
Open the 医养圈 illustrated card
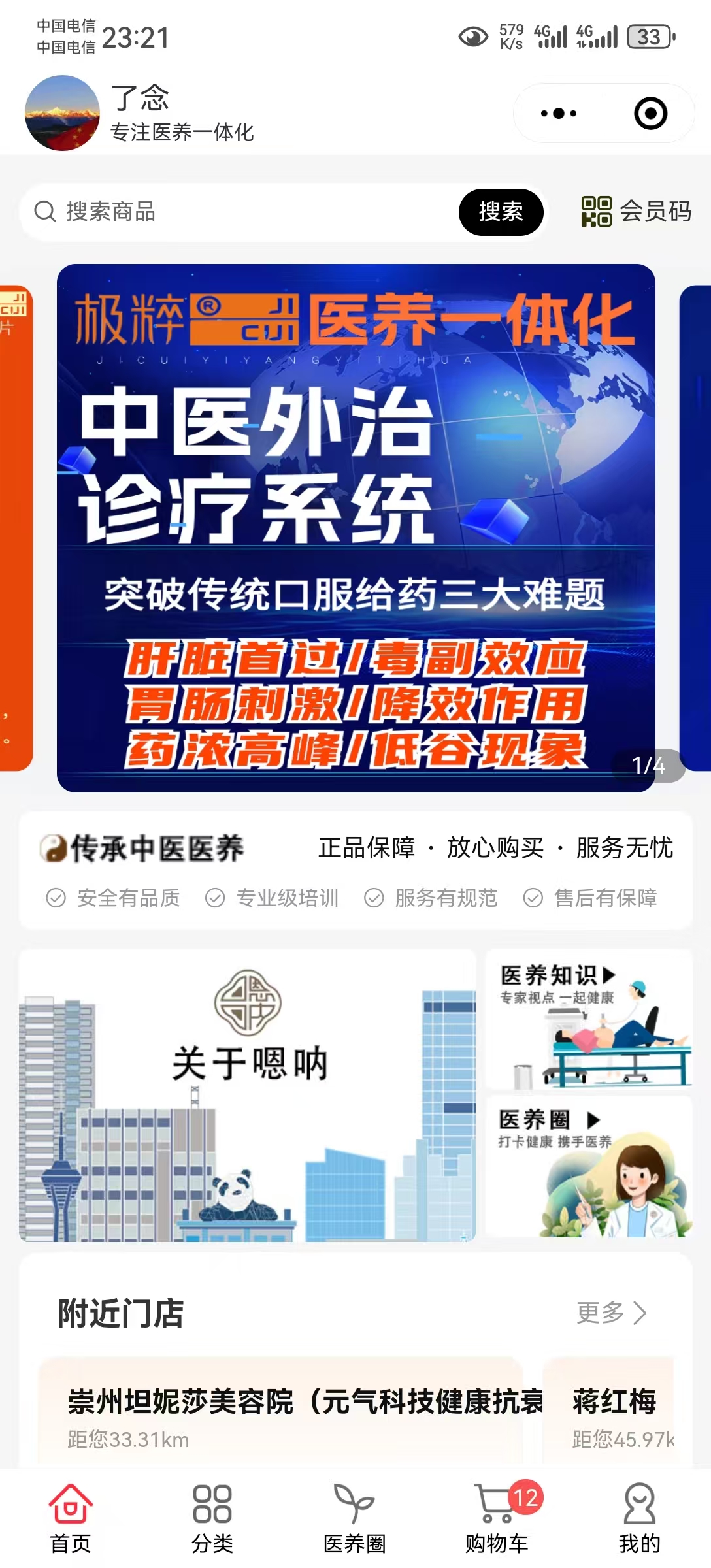pyautogui.click(x=588, y=1167)
